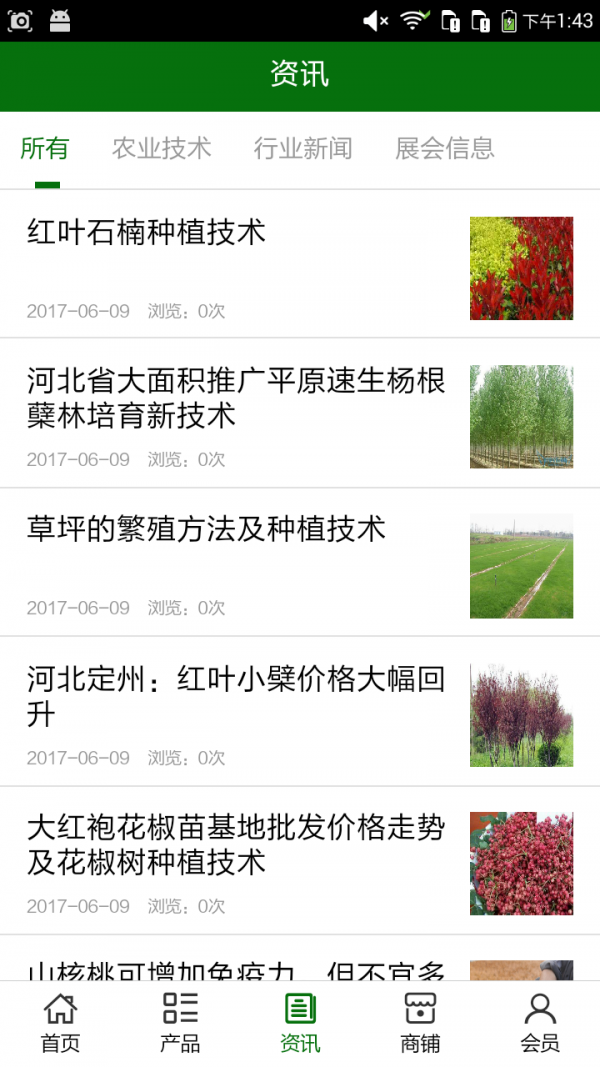Viewport: 600px width, 1067px height.
Task: Select the 行业新闻 tab
Action: point(303,149)
